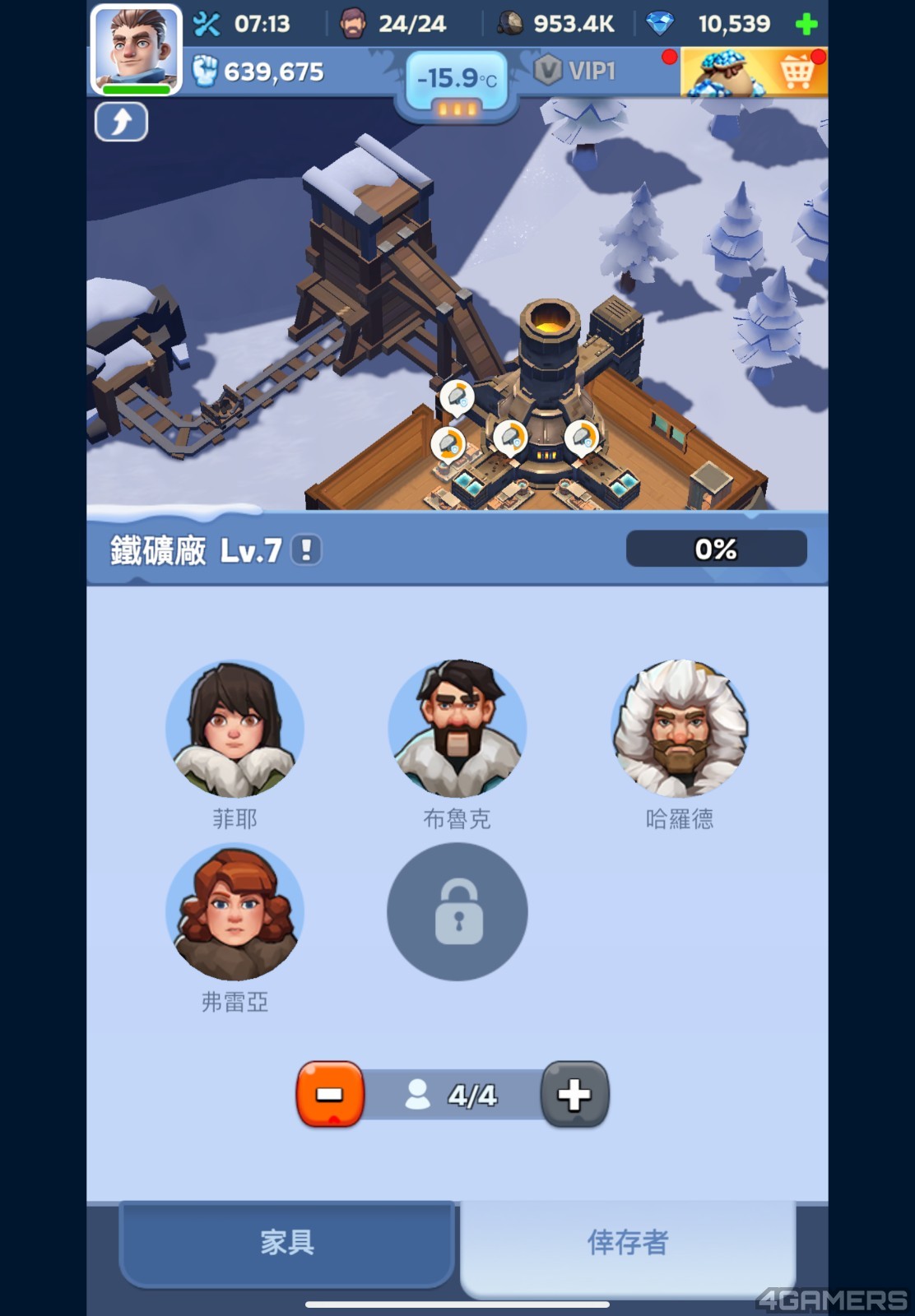This screenshot has height=1316, width=915.
Task: Select survivor 菲耶
Action: tap(235, 729)
